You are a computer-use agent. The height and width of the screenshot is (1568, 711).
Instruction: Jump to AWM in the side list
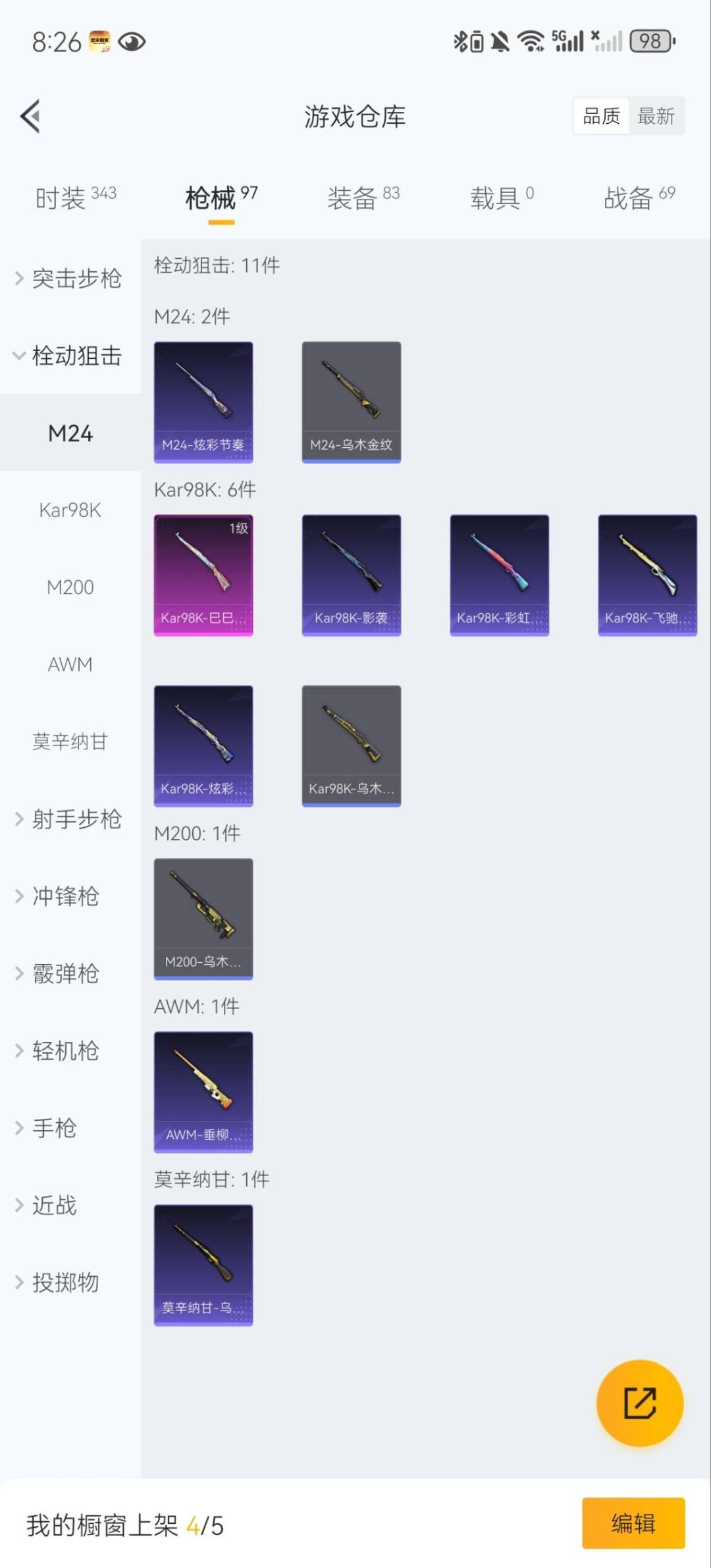[70, 664]
